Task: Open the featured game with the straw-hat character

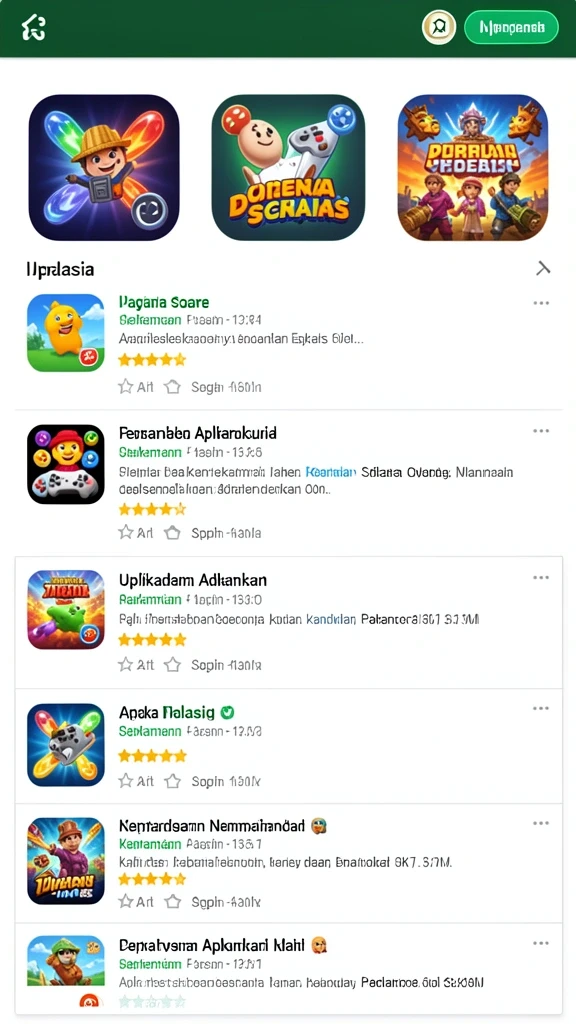Action: pyautogui.click(x=104, y=168)
